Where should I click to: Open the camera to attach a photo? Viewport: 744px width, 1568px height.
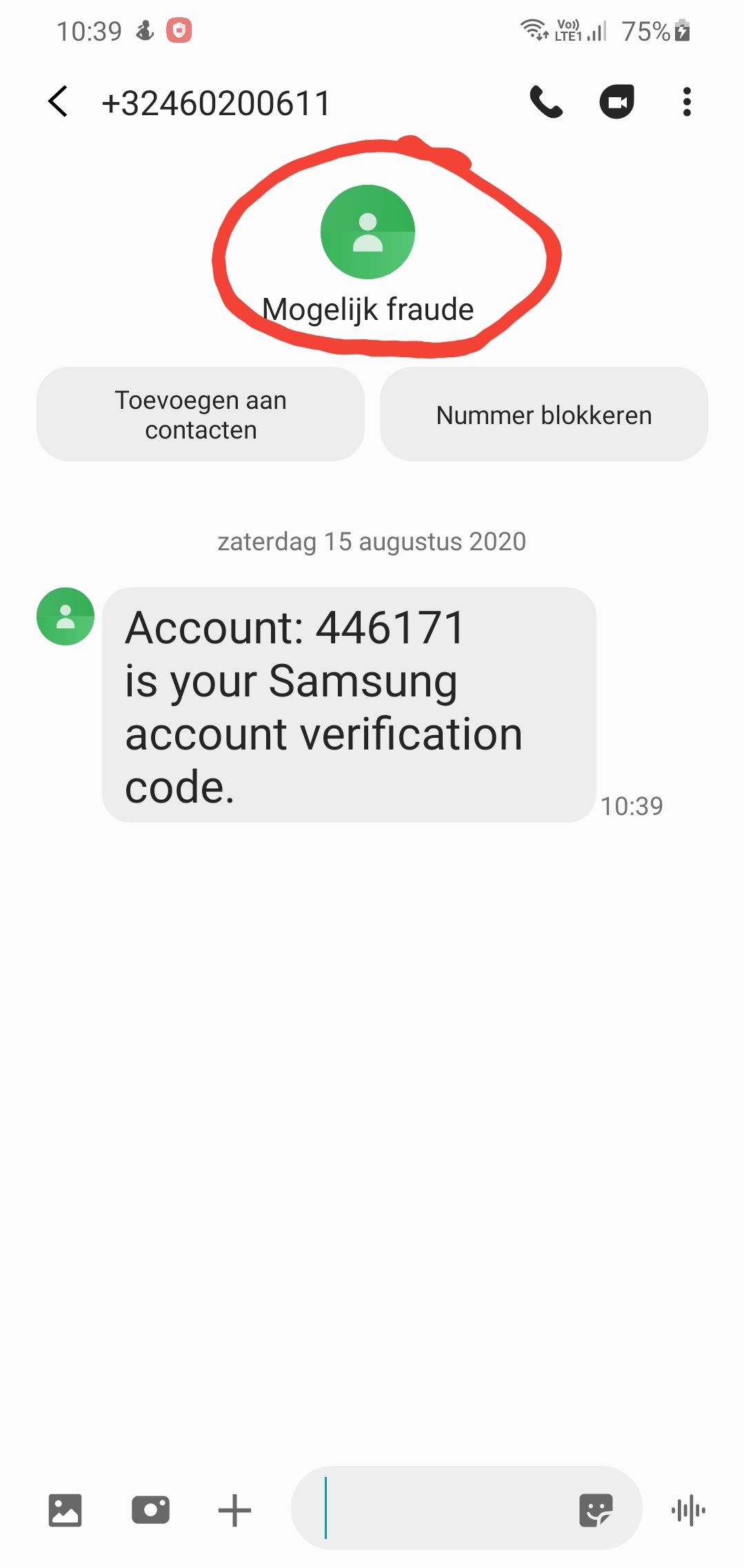(150, 1510)
